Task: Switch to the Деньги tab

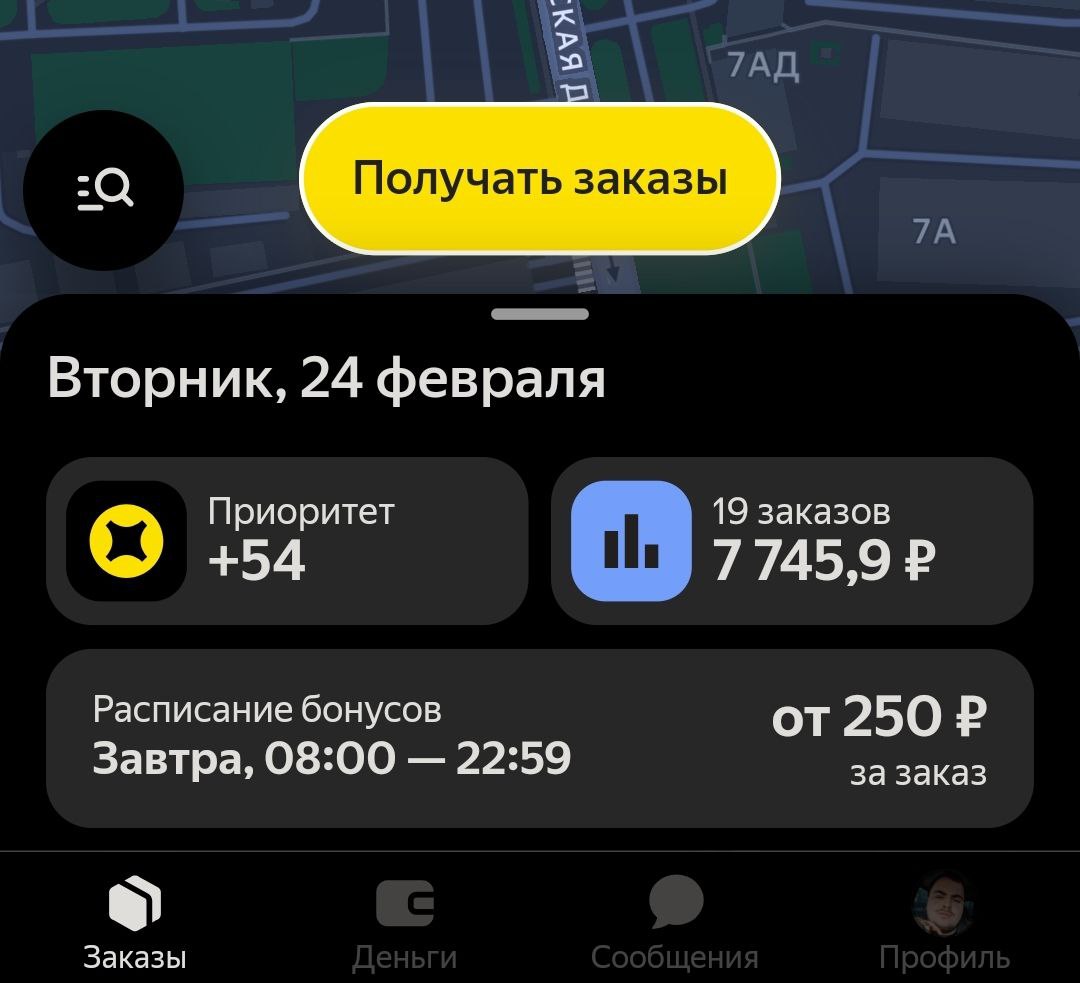Action: pos(405,922)
